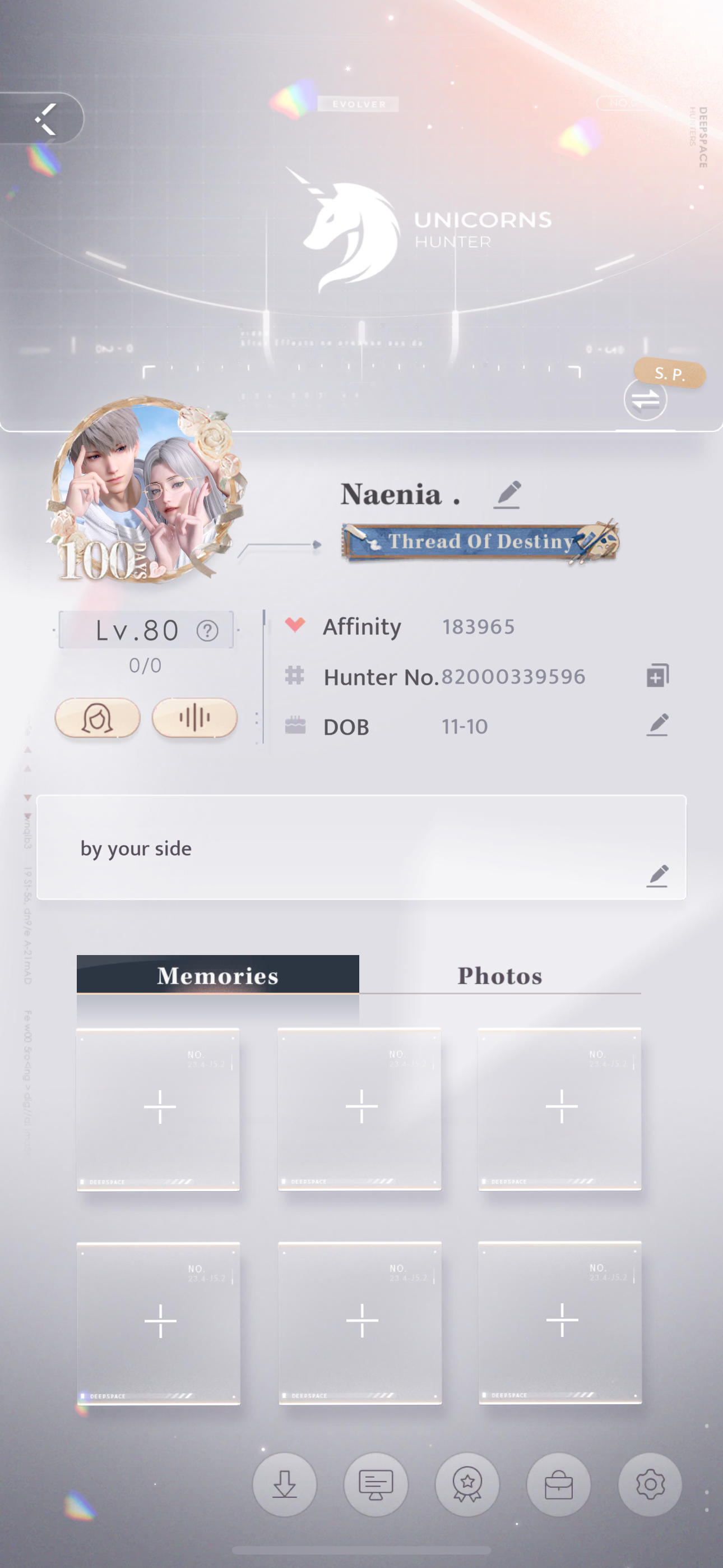Open the badge medal icon
Screen dimensions: 723x1568
(x=467, y=1484)
